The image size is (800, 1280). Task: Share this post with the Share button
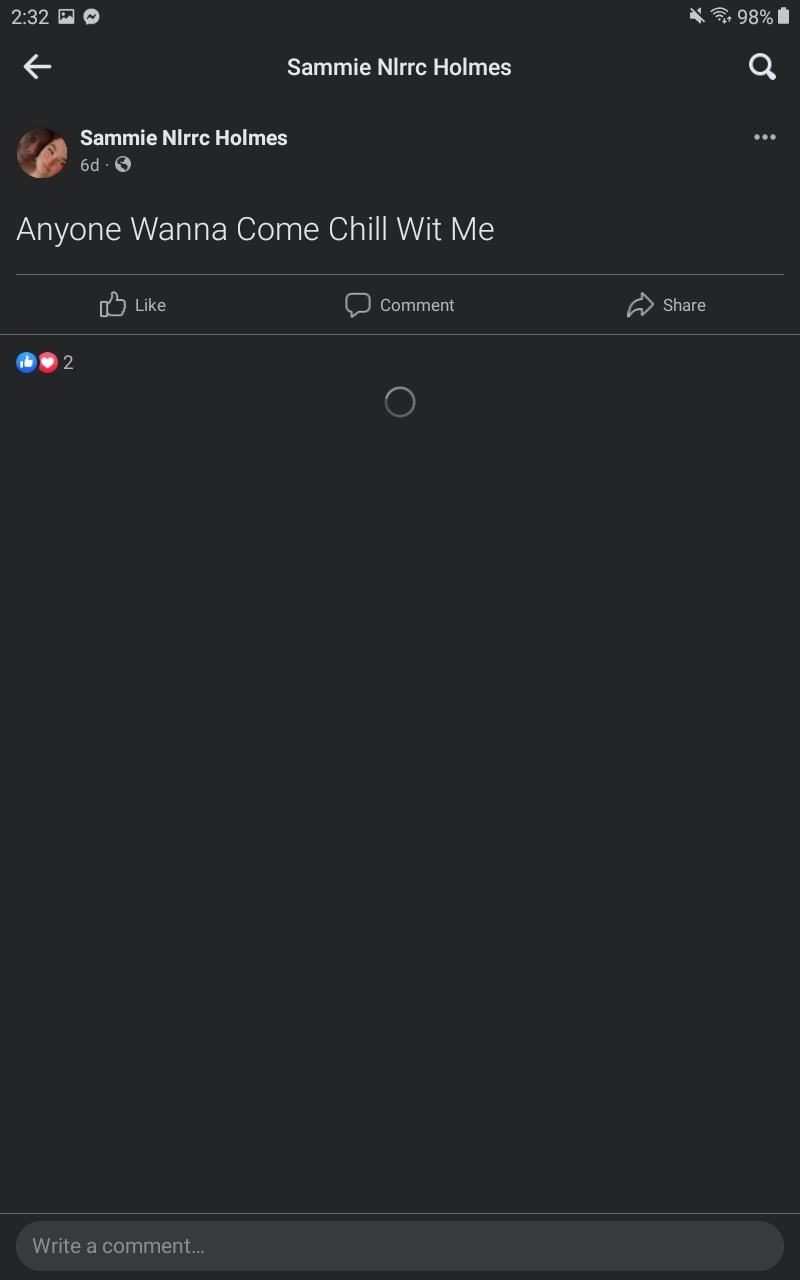tap(666, 305)
